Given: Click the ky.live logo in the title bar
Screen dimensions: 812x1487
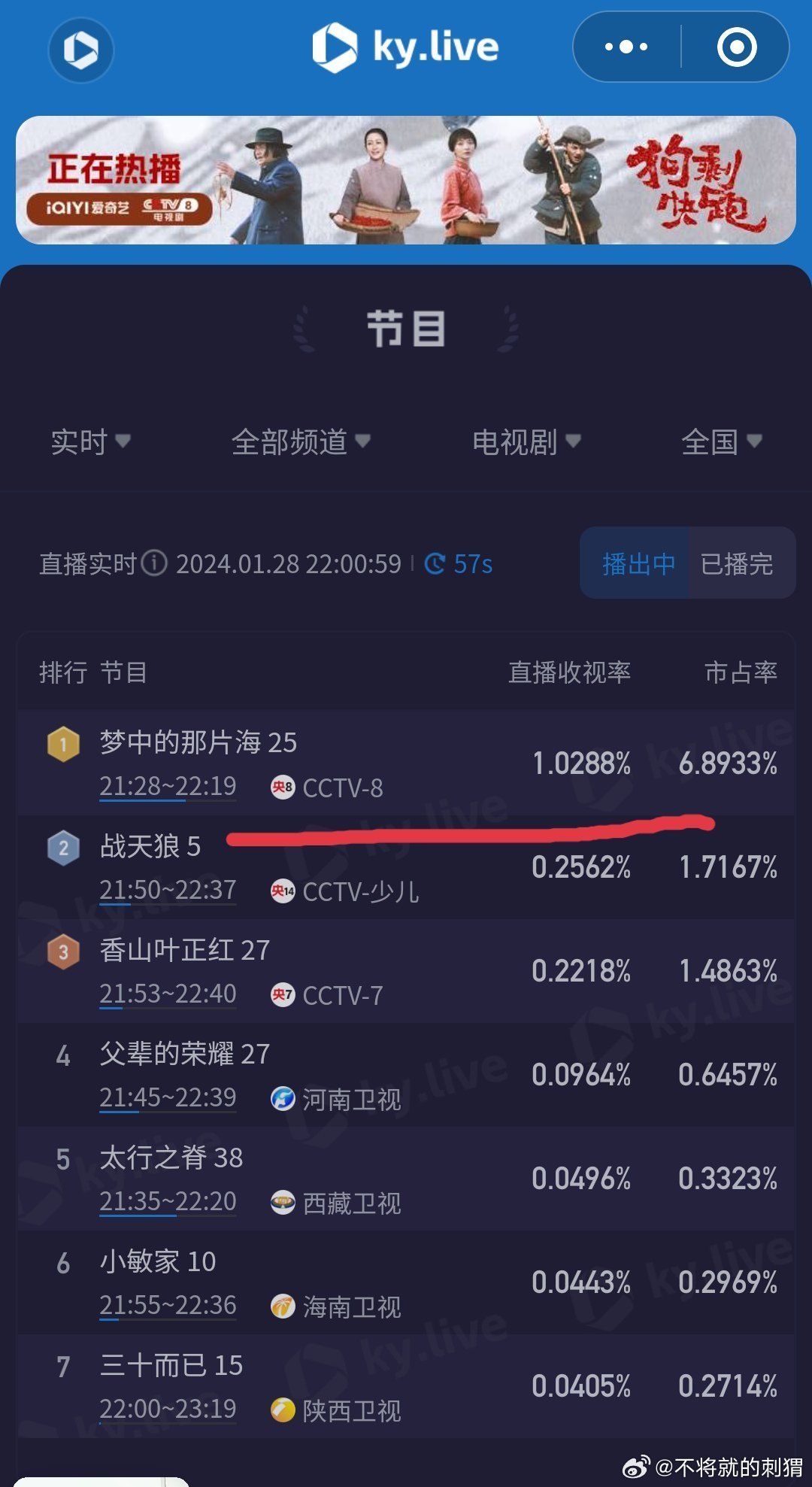Looking at the screenshot, I should click(406, 47).
